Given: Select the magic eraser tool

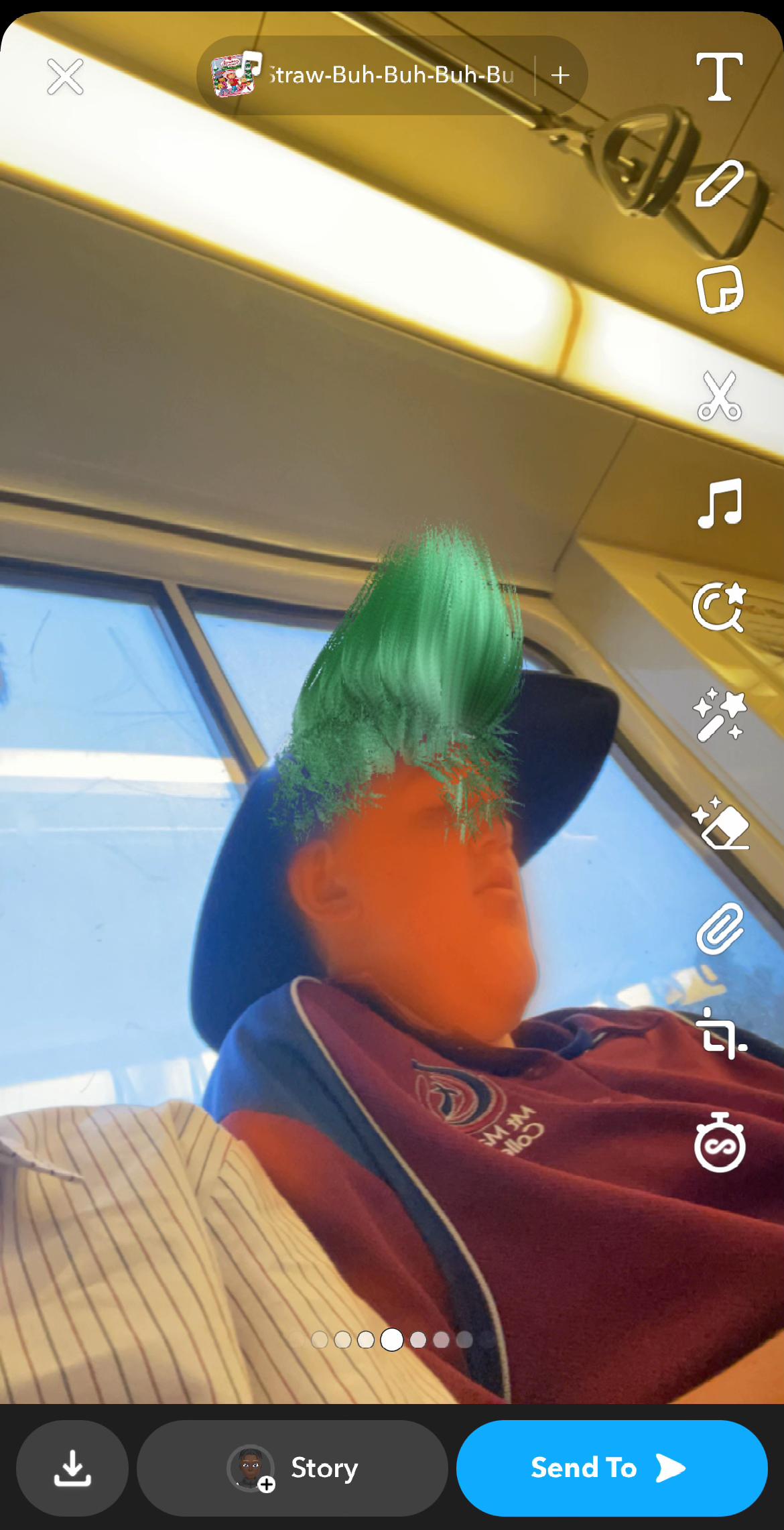Looking at the screenshot, I should point(719,823).
